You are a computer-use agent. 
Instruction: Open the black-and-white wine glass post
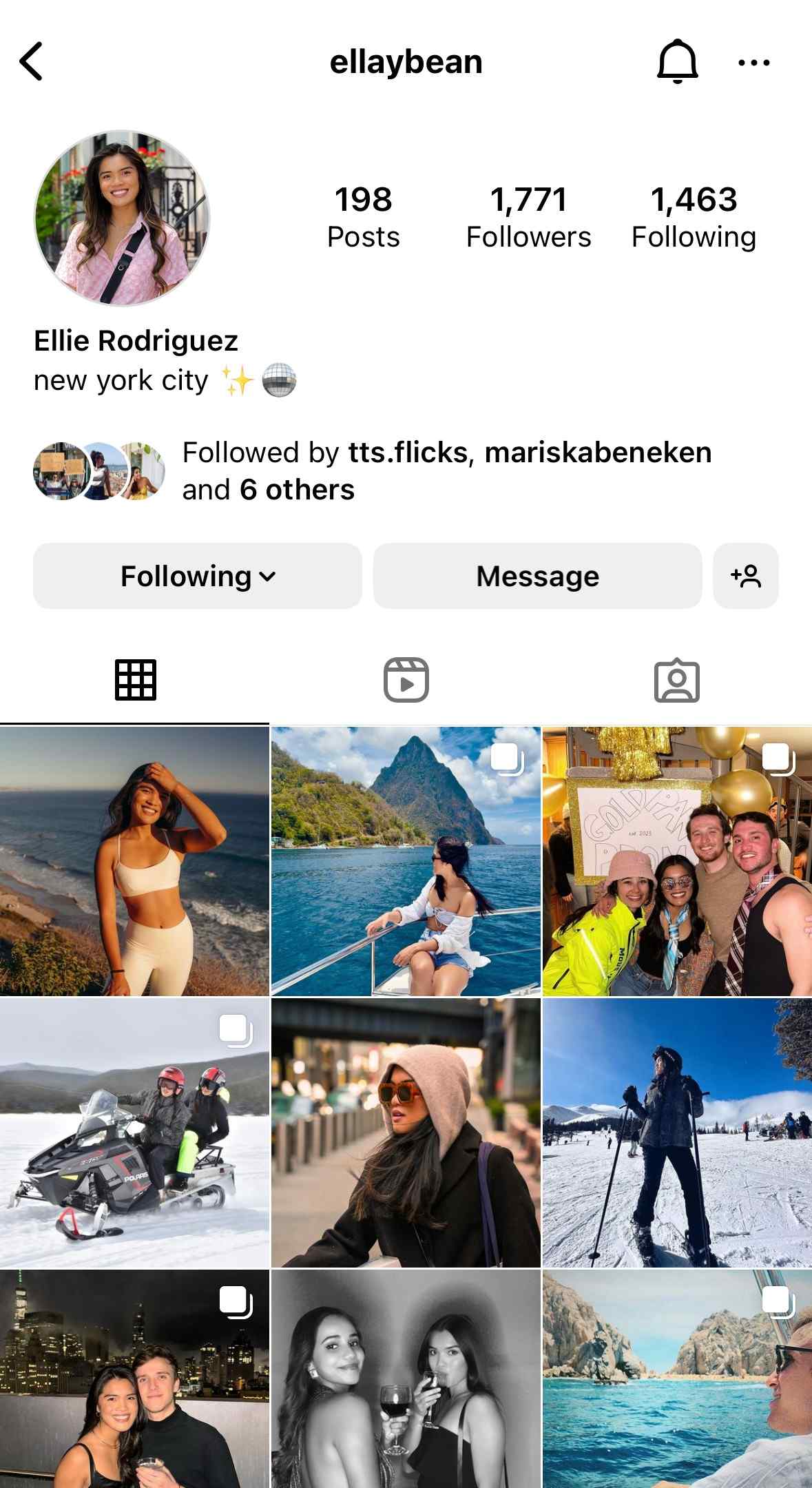click(x=406, y=1379)
